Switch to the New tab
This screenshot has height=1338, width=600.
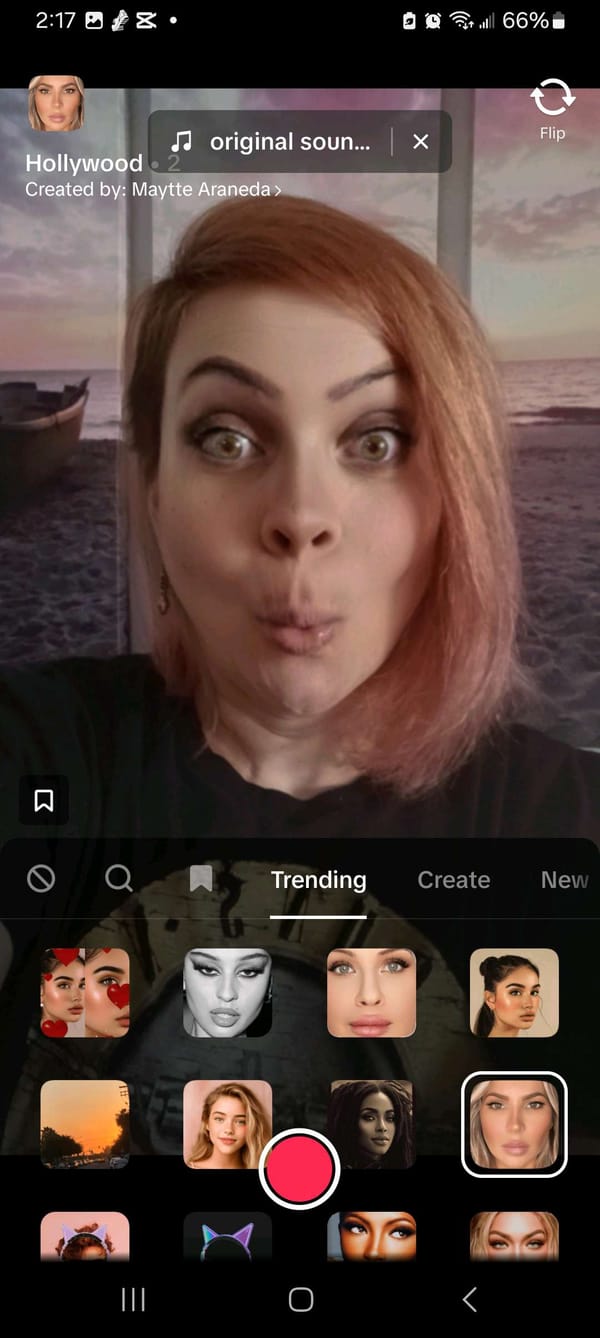coord(564,880)
